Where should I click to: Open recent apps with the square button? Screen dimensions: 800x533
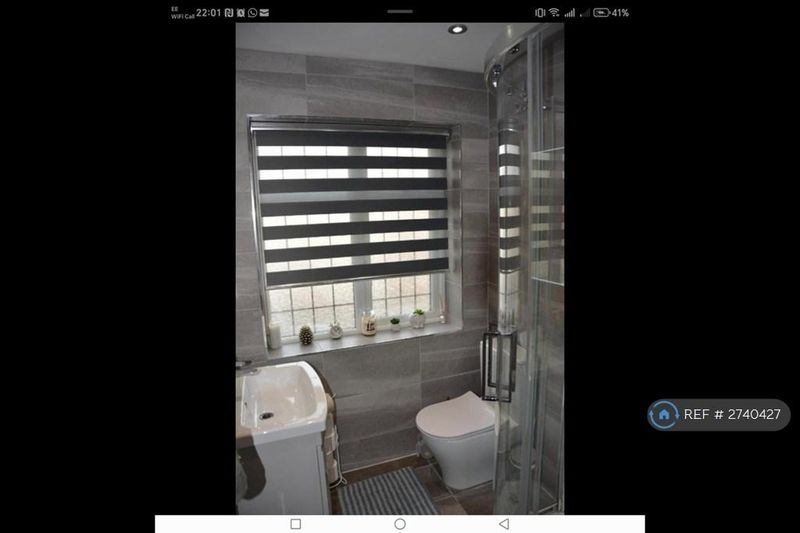(x=296, y=524)
